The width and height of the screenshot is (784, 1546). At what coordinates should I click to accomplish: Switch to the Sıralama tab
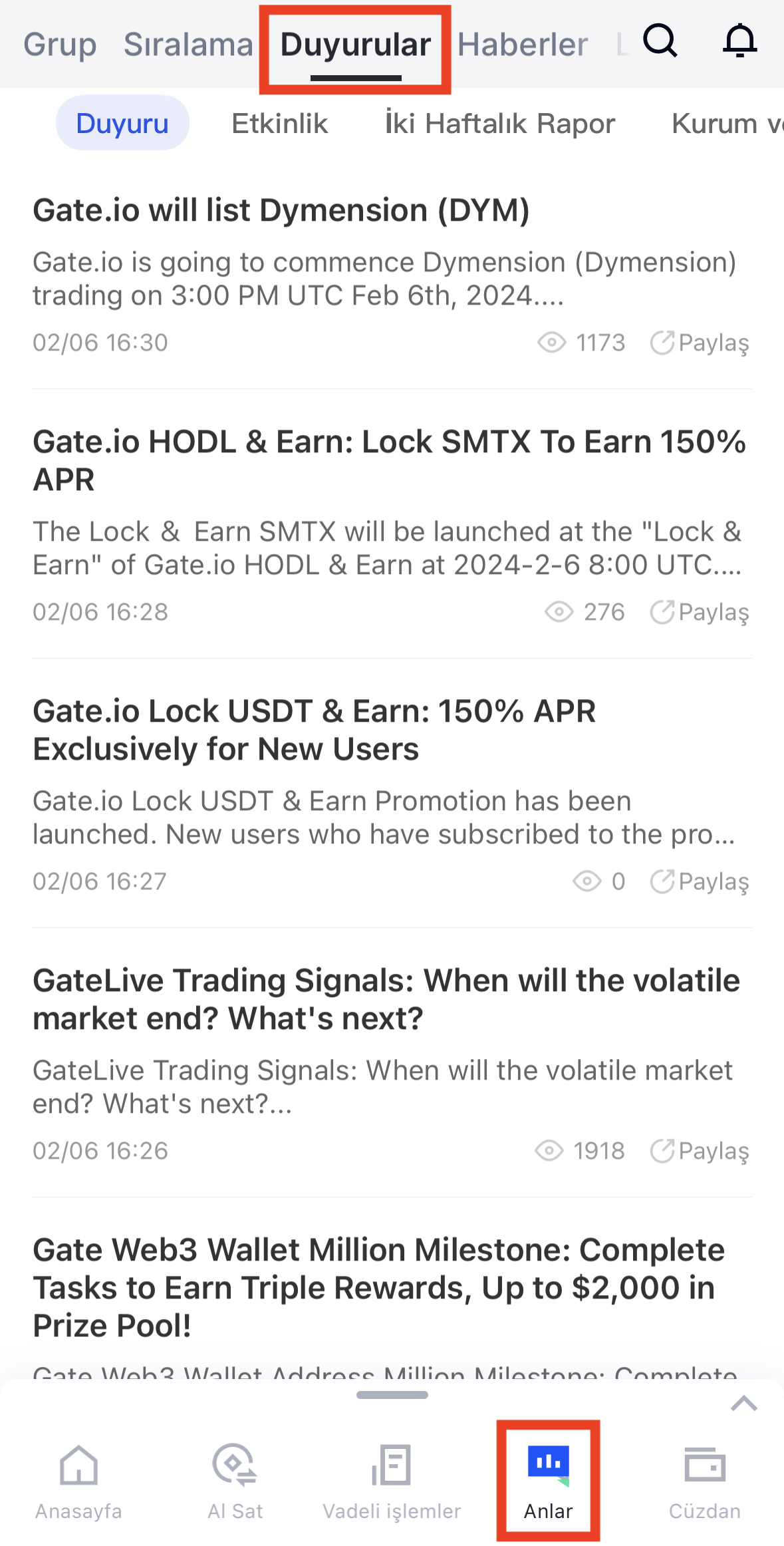point(188,45)
